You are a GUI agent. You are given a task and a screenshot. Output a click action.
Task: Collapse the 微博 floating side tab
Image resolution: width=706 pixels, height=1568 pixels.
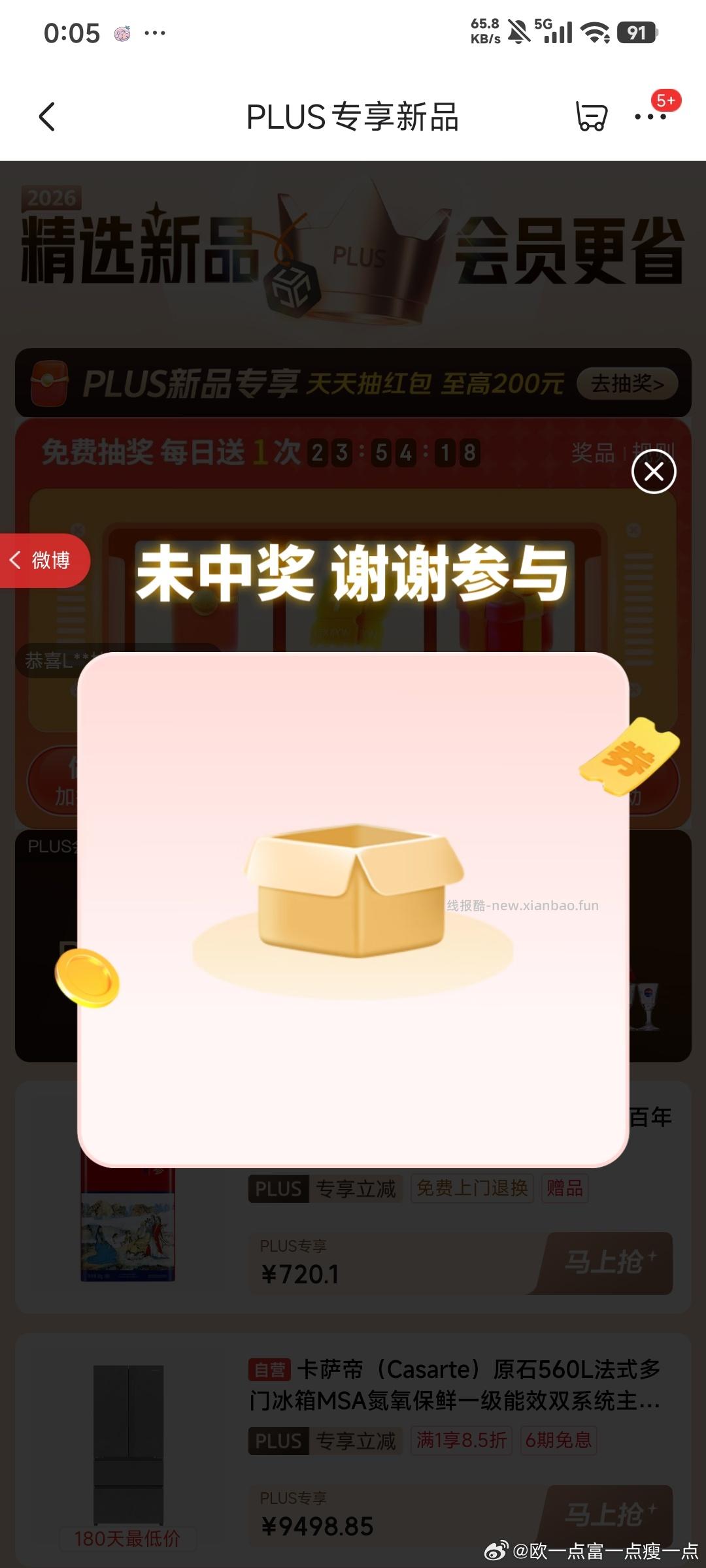pyautogui.click(x=42, y=561)
